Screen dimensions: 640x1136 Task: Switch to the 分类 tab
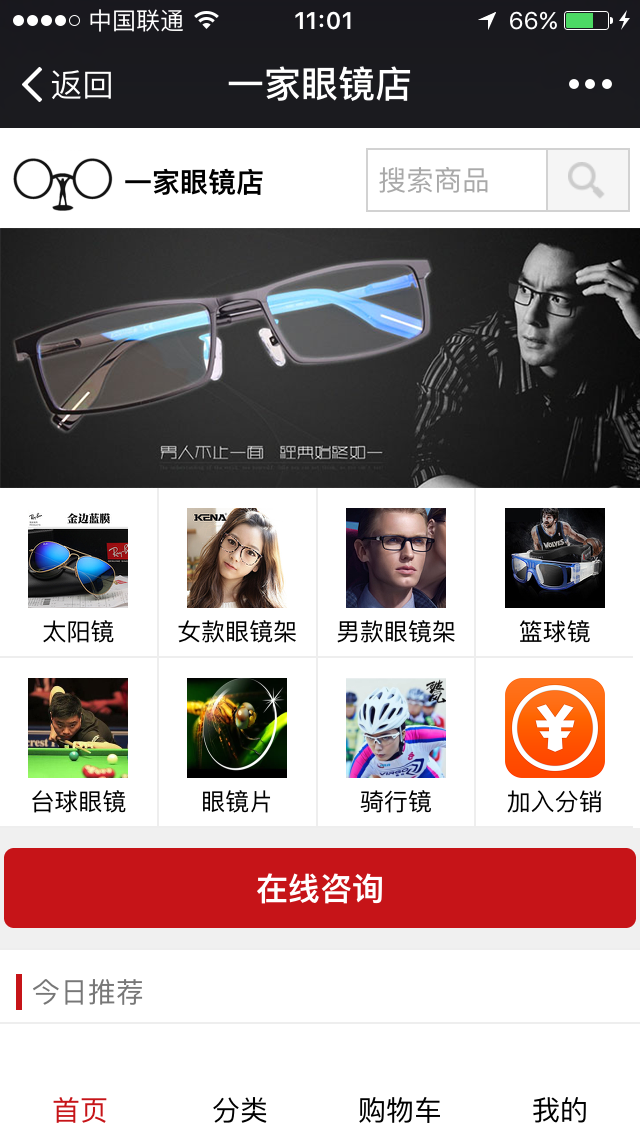pos(240,1109)
